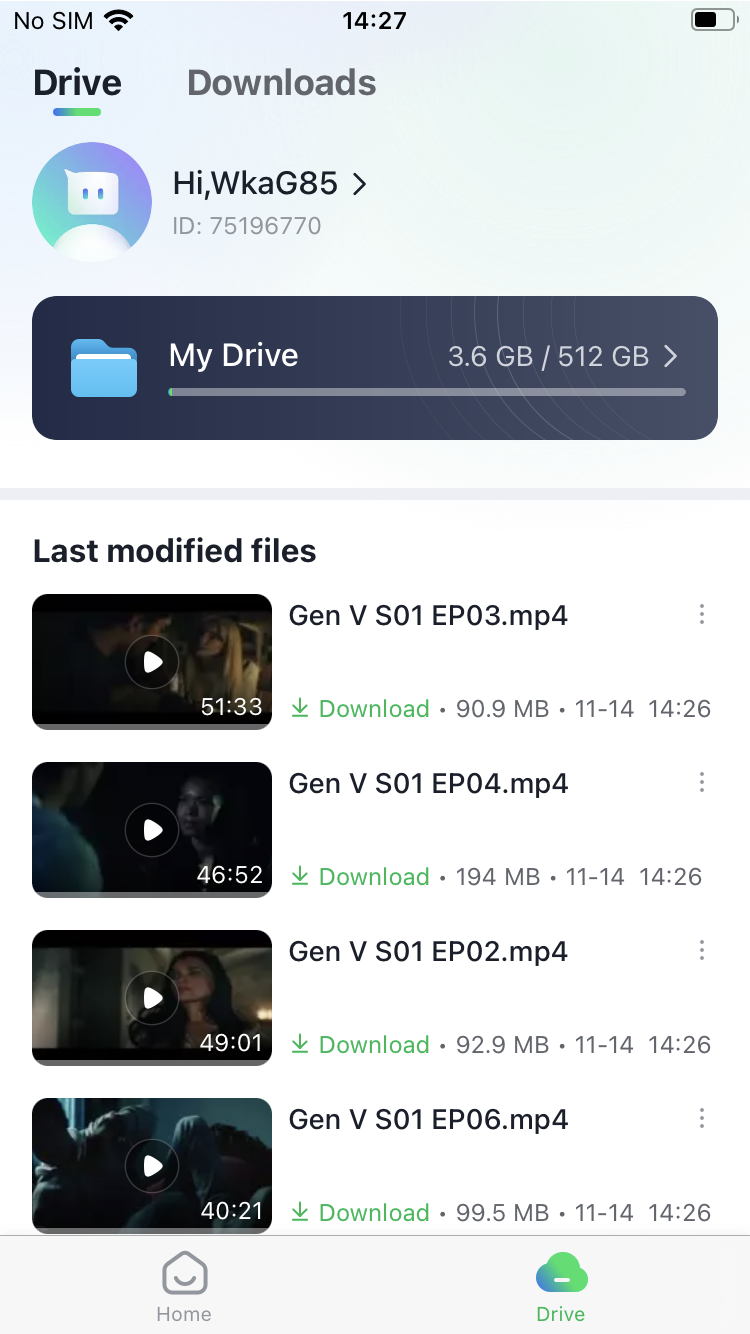
Task: Open the My Drive storage card
Action: pos(375,368)
